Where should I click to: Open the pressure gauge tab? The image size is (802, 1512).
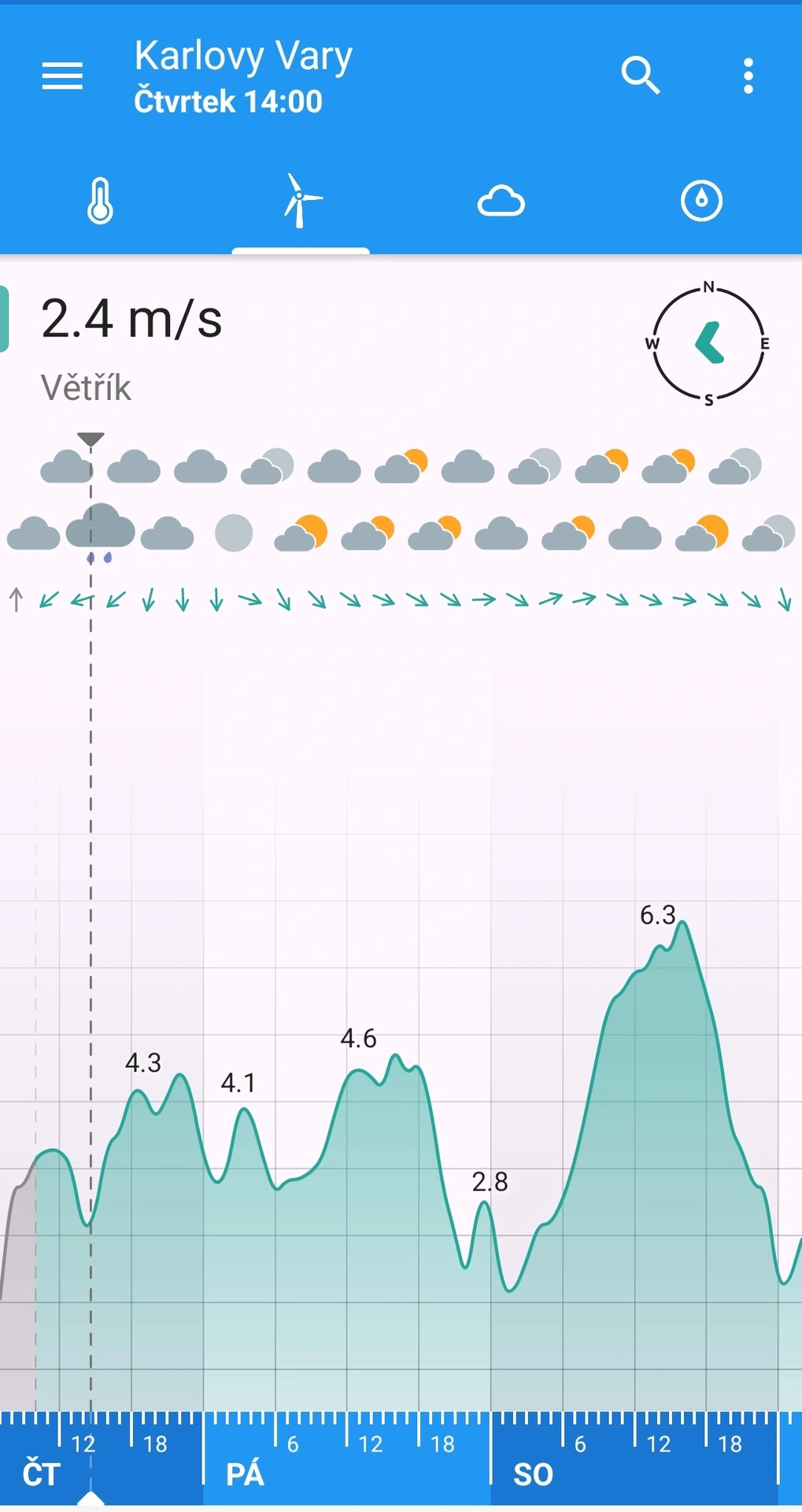[x=701, y=202]
